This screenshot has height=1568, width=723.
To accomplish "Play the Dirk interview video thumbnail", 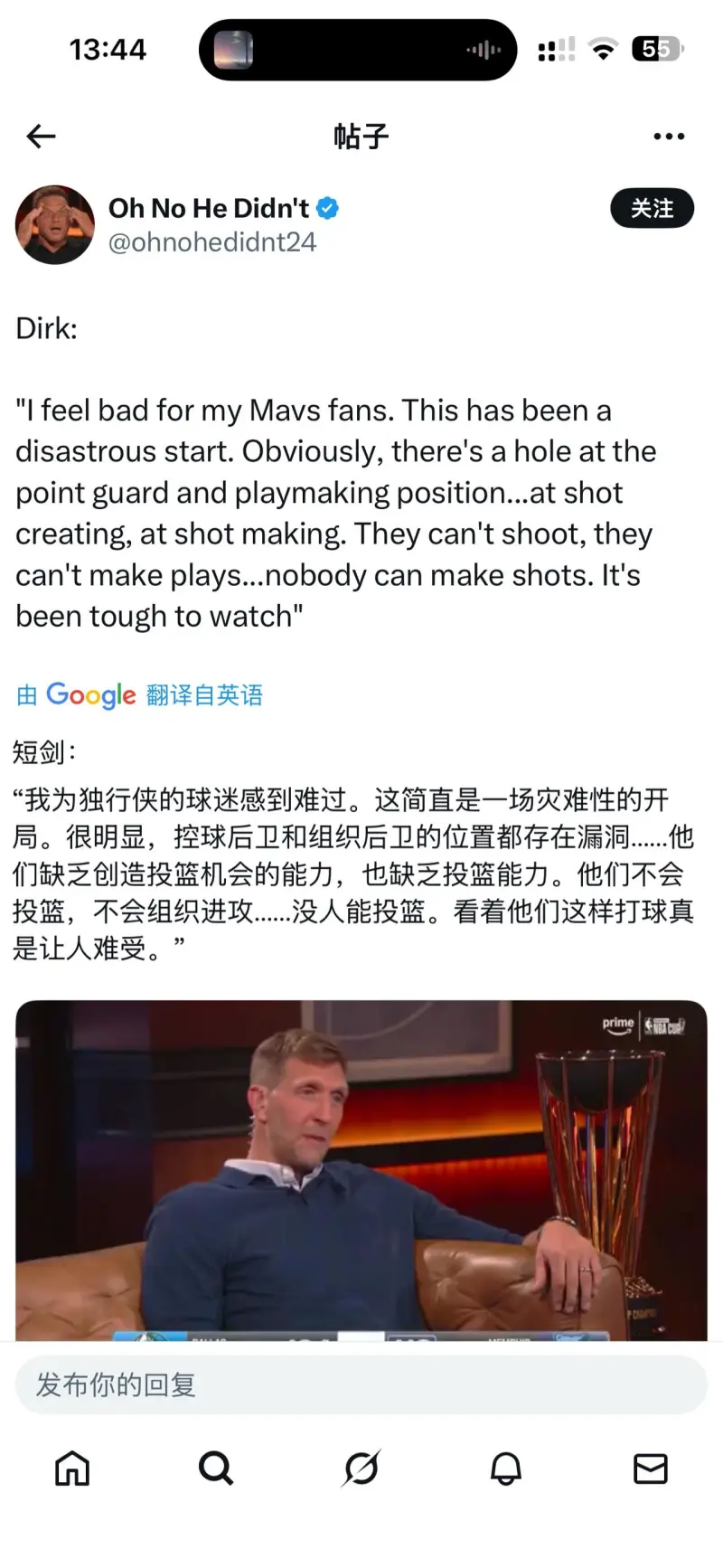I will pyautogui.click(x=361, y=1167).
